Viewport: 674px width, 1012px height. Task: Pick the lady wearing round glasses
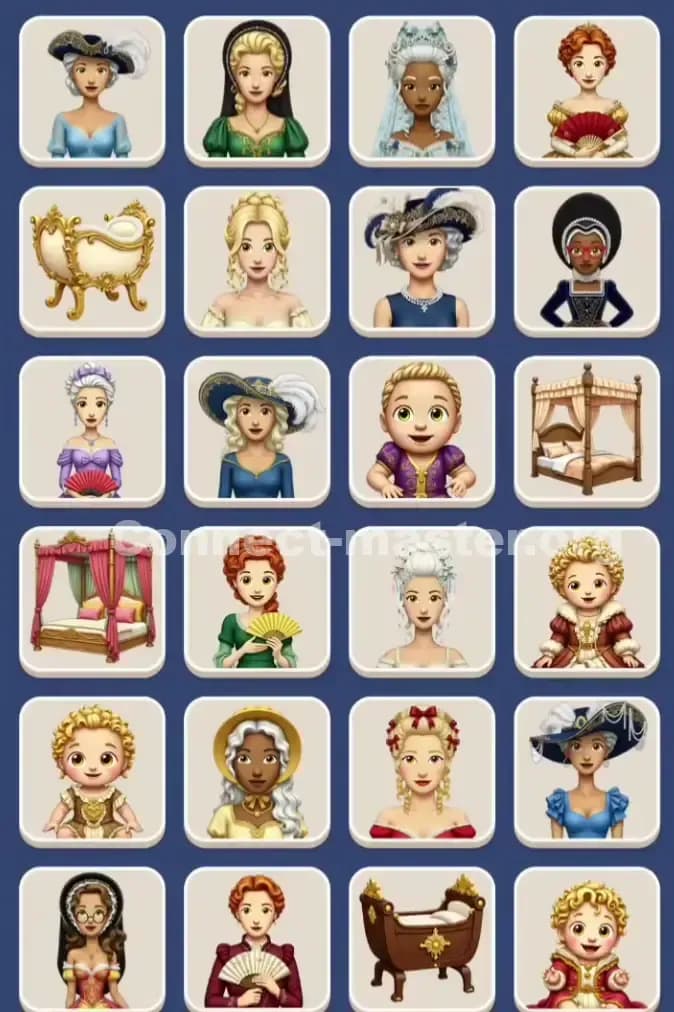click(92, 941)
